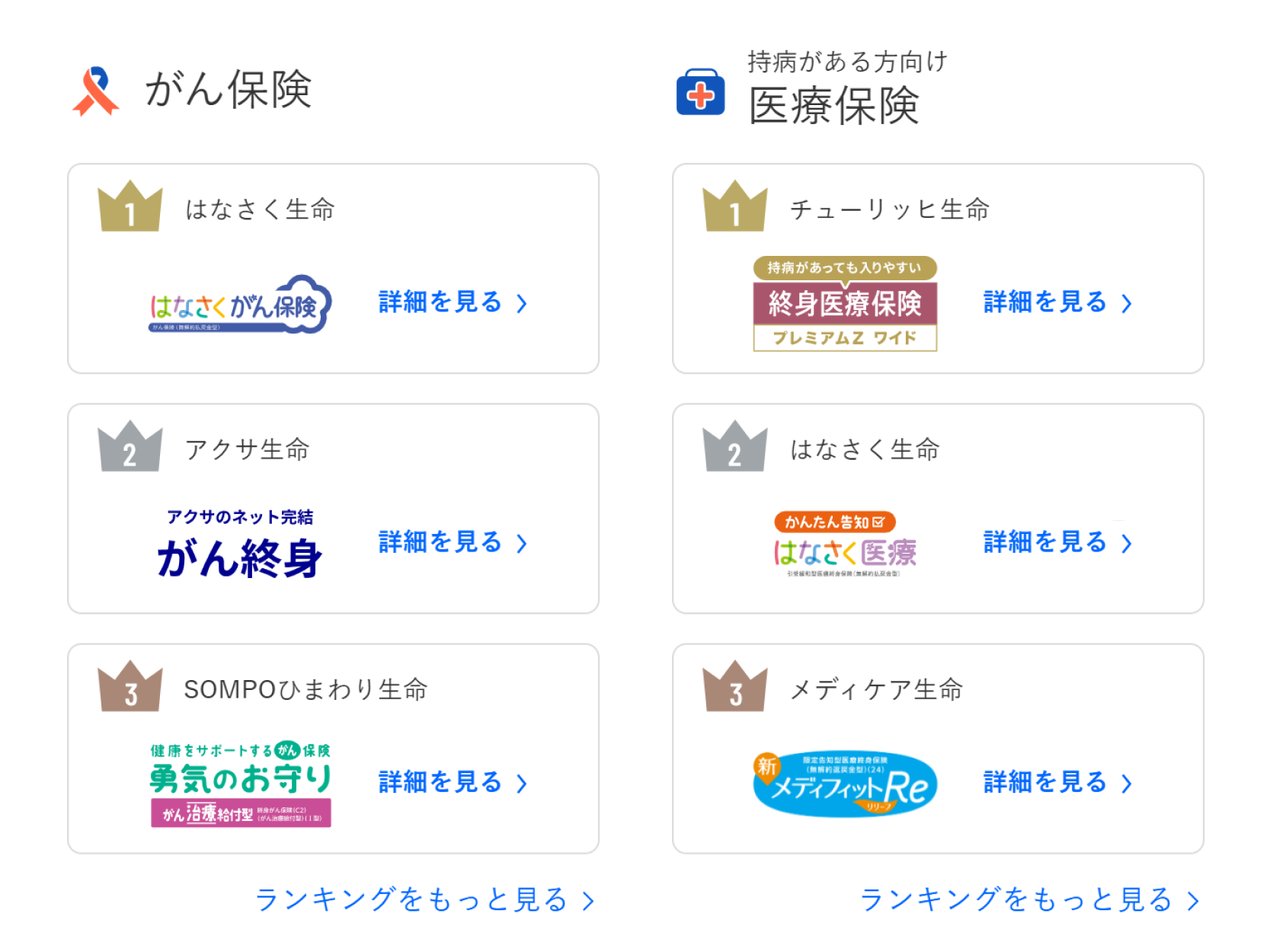Open はなさく医療 details link
This screenshot has width=1270, height=952.
pos(1057,542)
